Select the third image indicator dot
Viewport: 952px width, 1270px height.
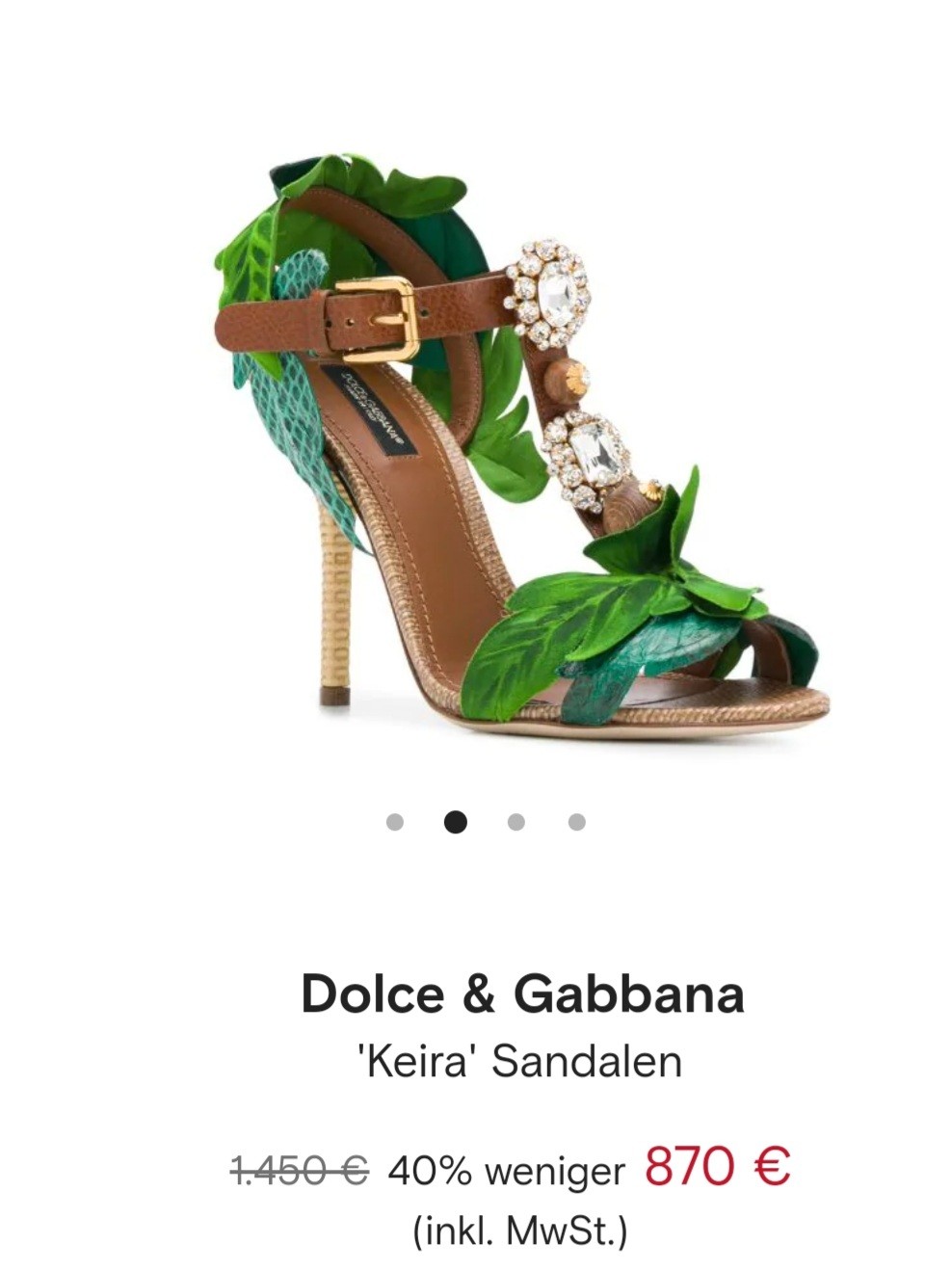[516, 822]
